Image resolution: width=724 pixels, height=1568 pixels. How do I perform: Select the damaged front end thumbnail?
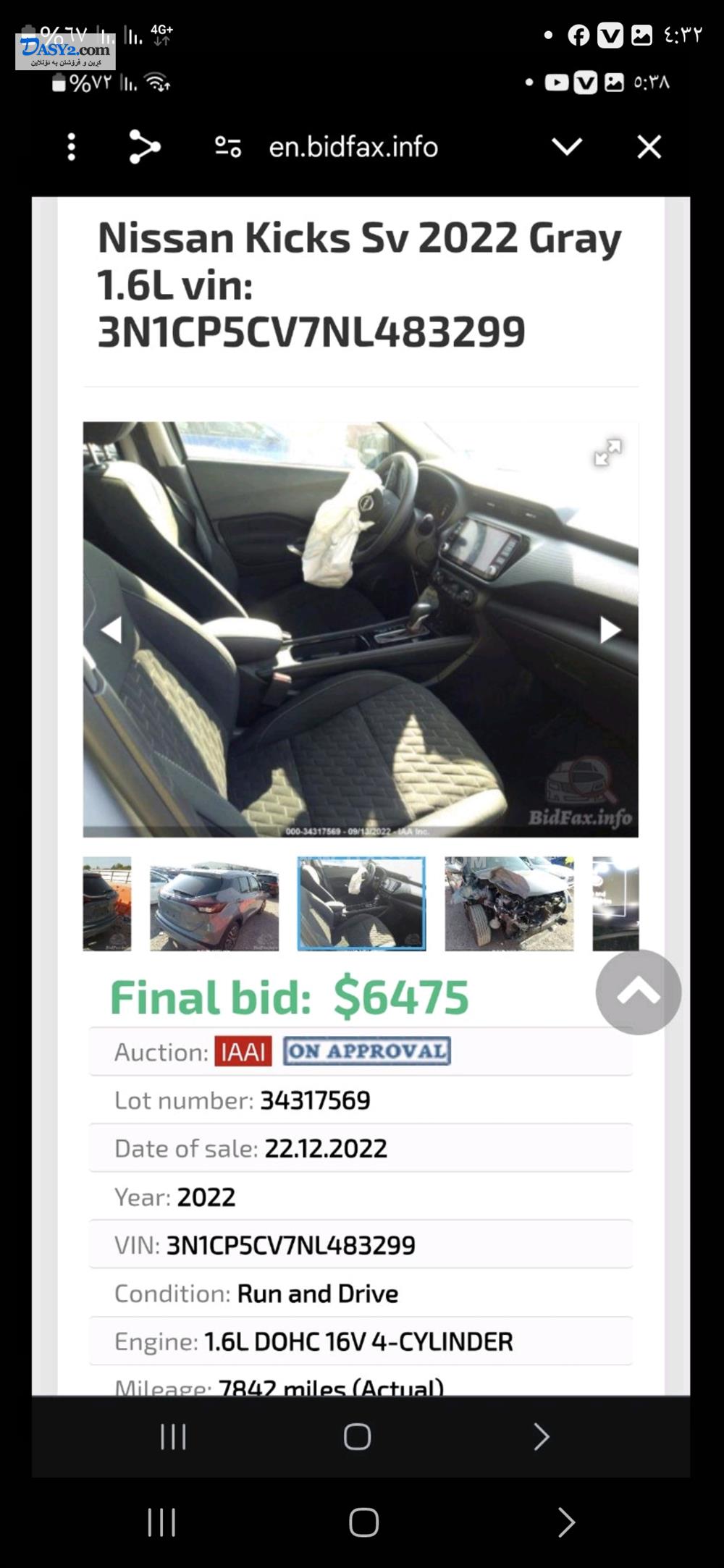click(x=509, y=903)
